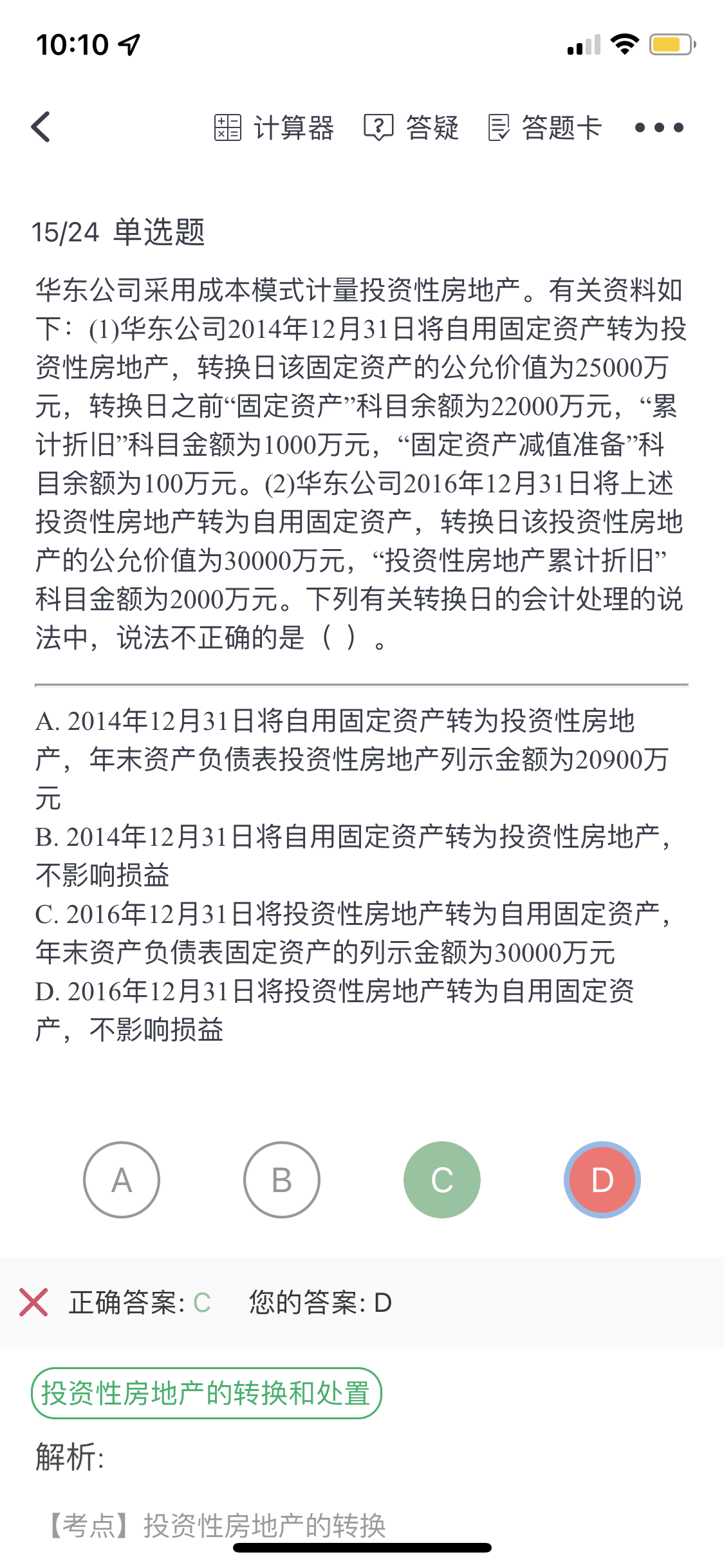Screen dimensions: 724x1568
Task: Open the 投资性房地产的转换和处置 topic tag
Action: click(206, 1393)
